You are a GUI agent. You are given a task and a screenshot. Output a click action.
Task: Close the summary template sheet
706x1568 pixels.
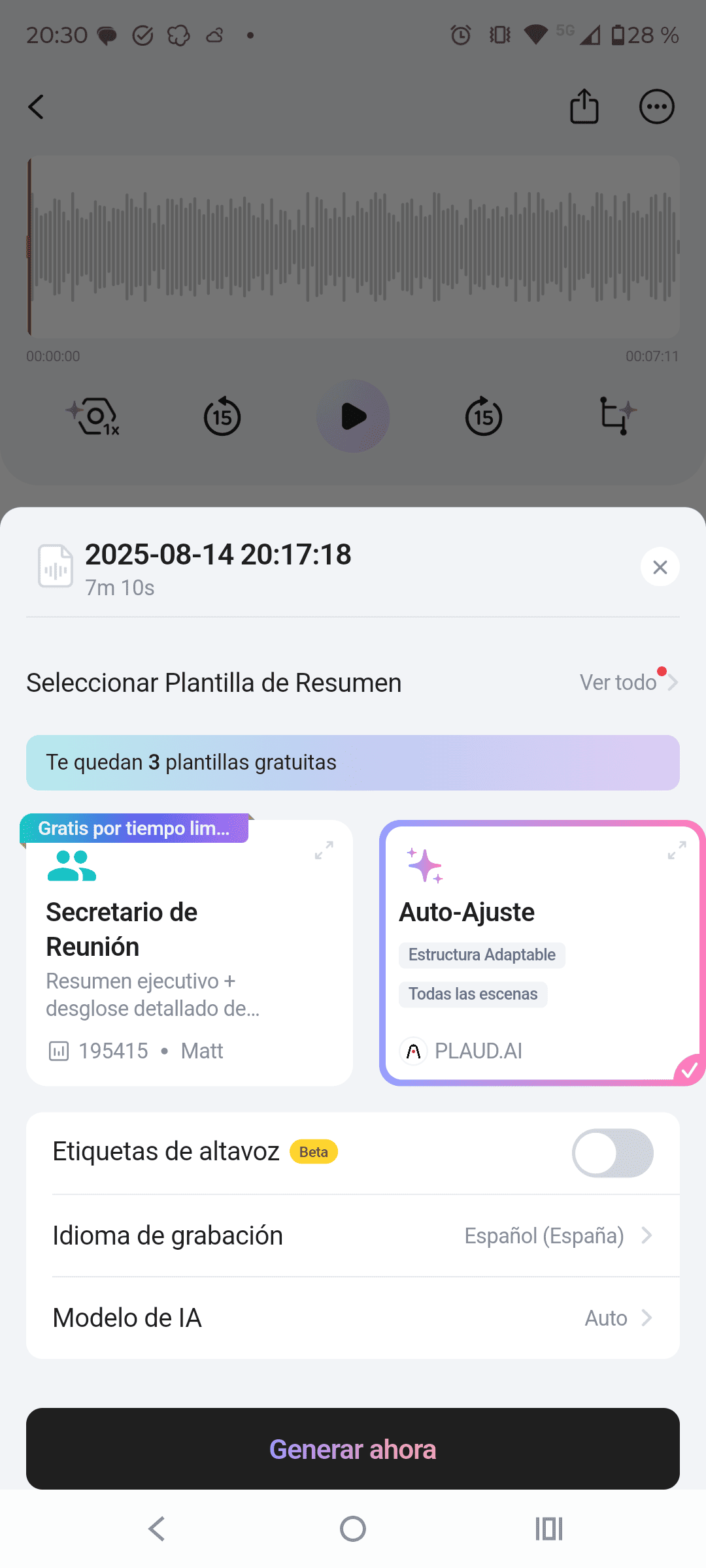point(660,566)
